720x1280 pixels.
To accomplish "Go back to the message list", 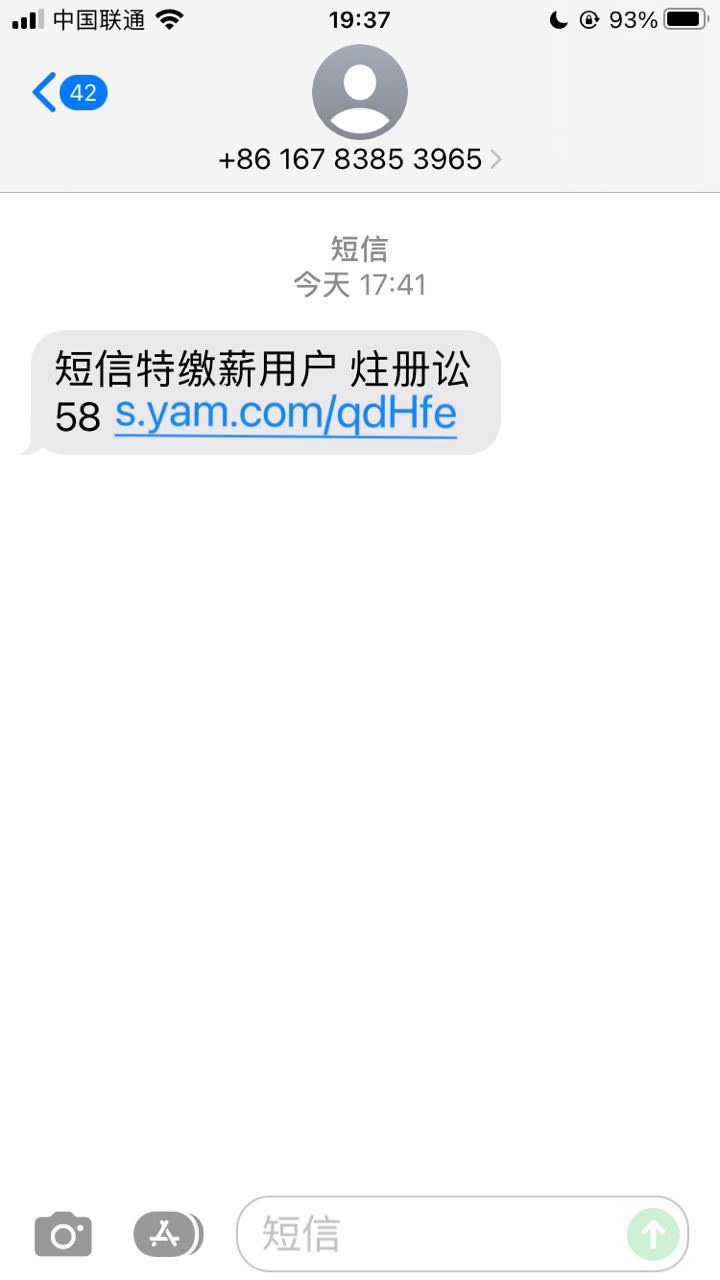I will point(68,93).
